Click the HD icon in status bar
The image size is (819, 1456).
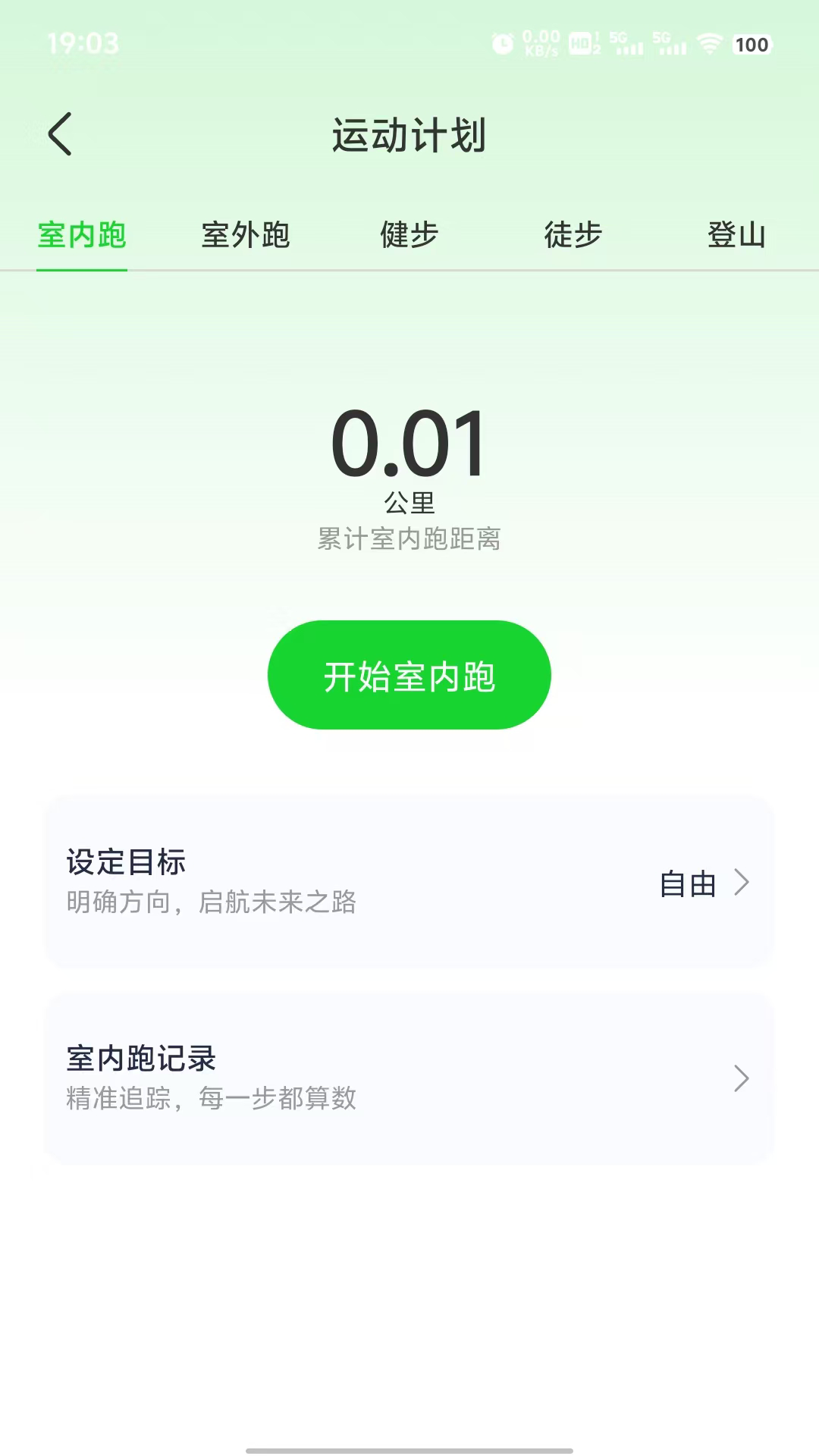[580, 44]
